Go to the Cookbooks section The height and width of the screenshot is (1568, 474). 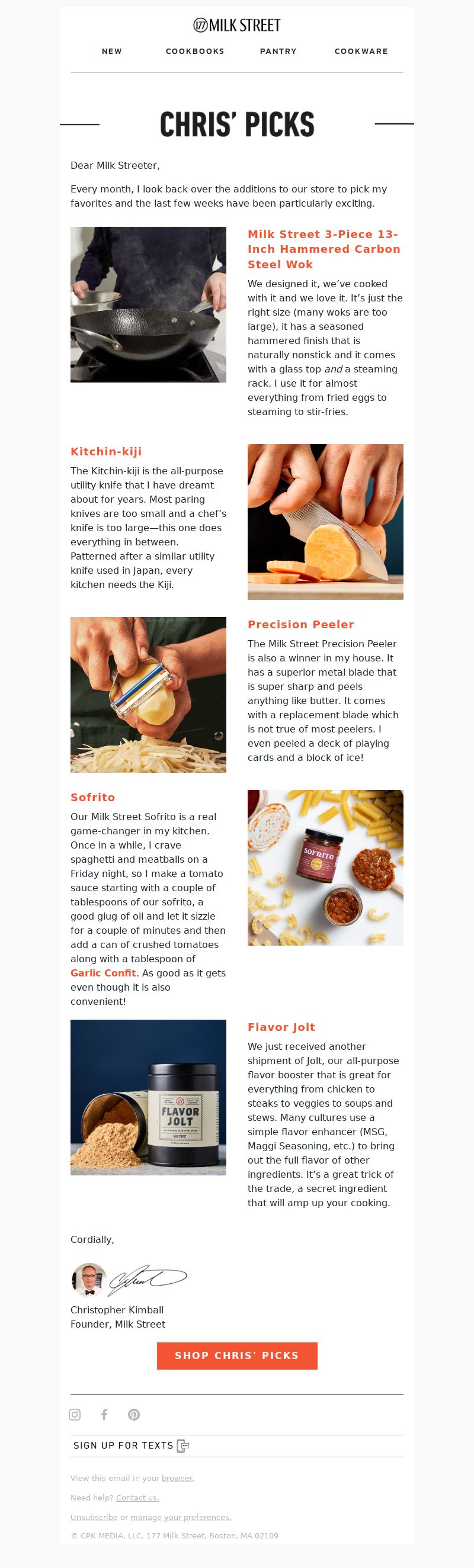pos(195,51)
